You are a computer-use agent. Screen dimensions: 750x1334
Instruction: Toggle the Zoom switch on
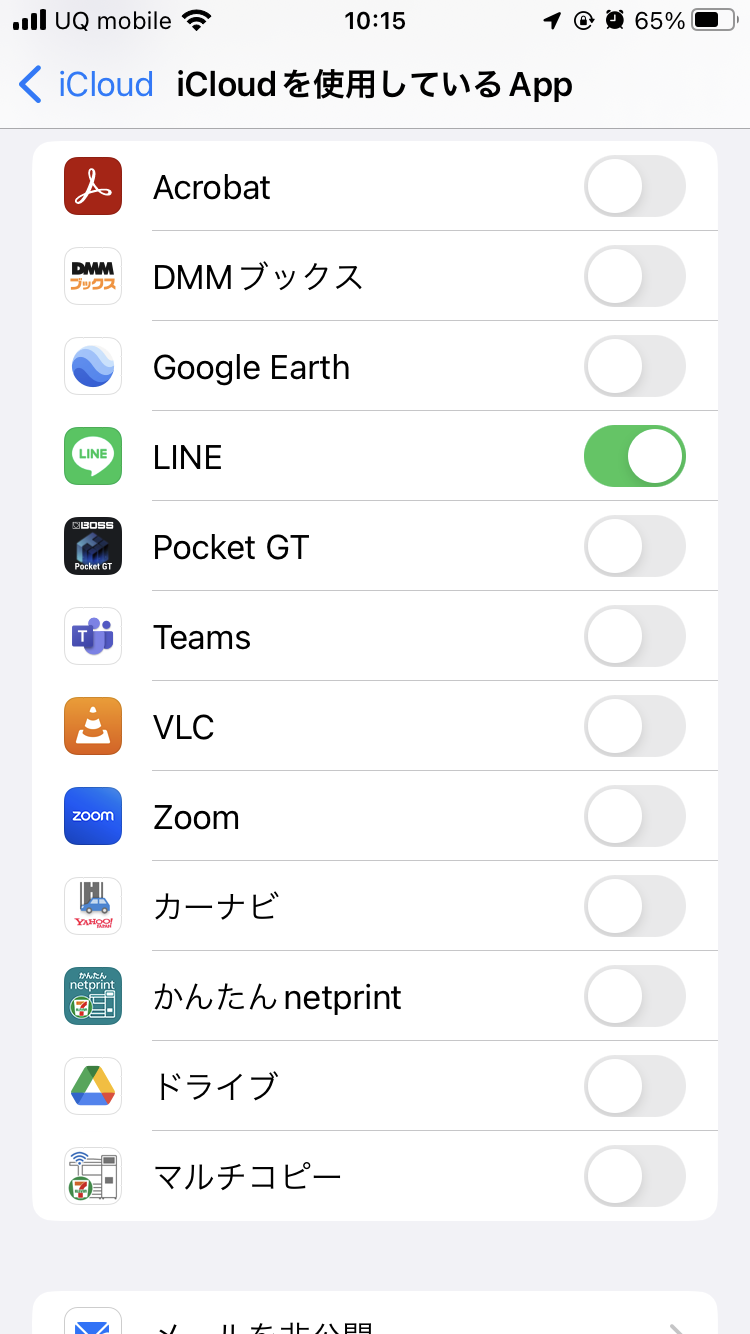point(634,816)
